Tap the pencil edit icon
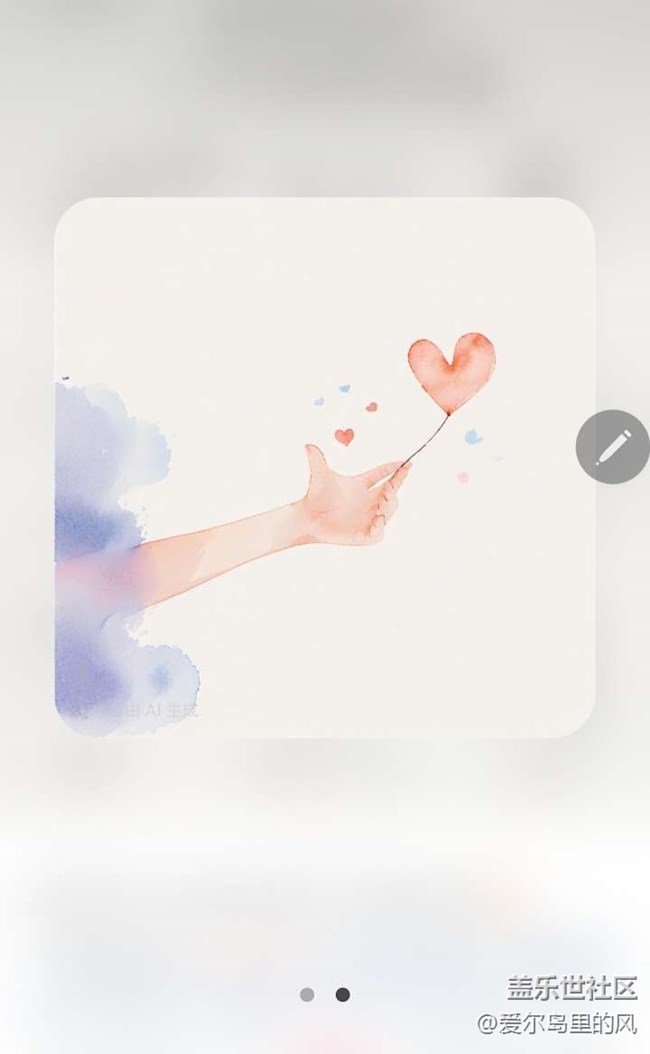The width and height of the screenshot is (650, 1054). point(612,446)
